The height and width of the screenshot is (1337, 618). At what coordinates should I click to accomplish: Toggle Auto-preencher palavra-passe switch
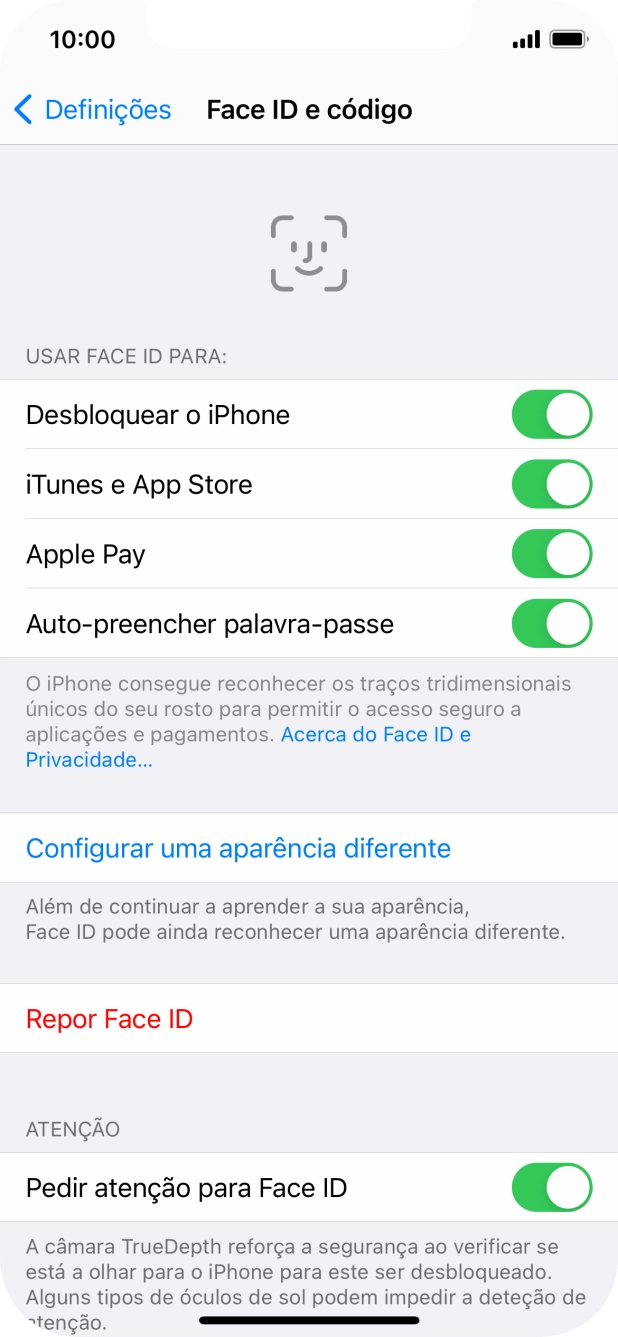pyautogui.click(x=551, y=624)
